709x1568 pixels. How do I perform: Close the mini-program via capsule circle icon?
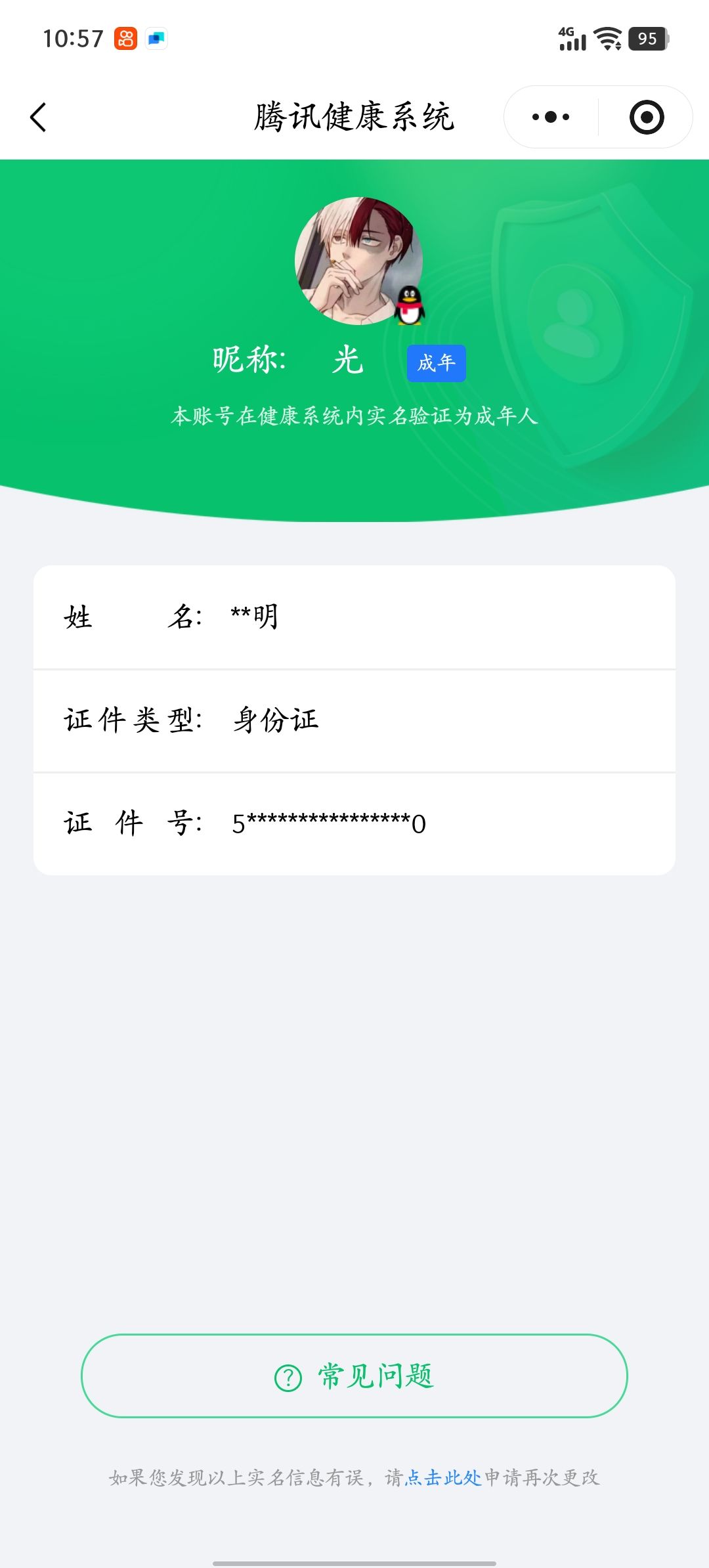646,116
